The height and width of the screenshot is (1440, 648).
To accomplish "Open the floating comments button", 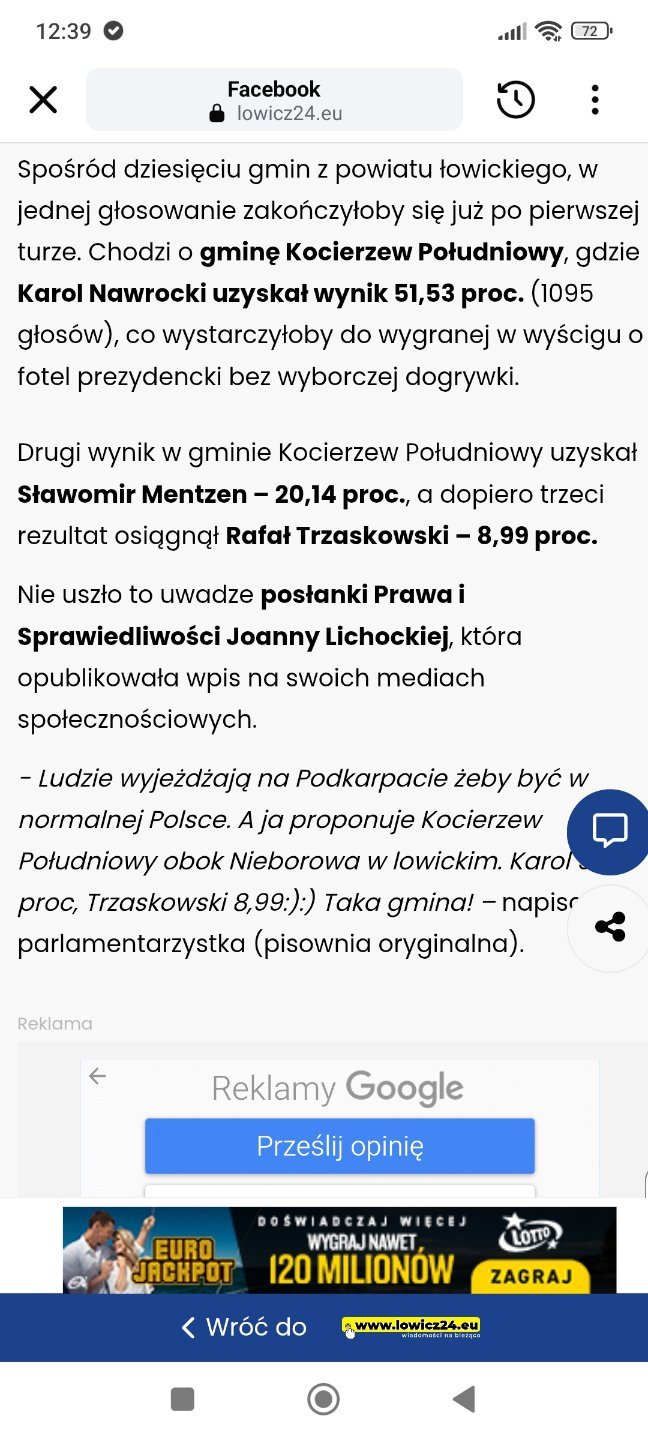I will point(609,830).
